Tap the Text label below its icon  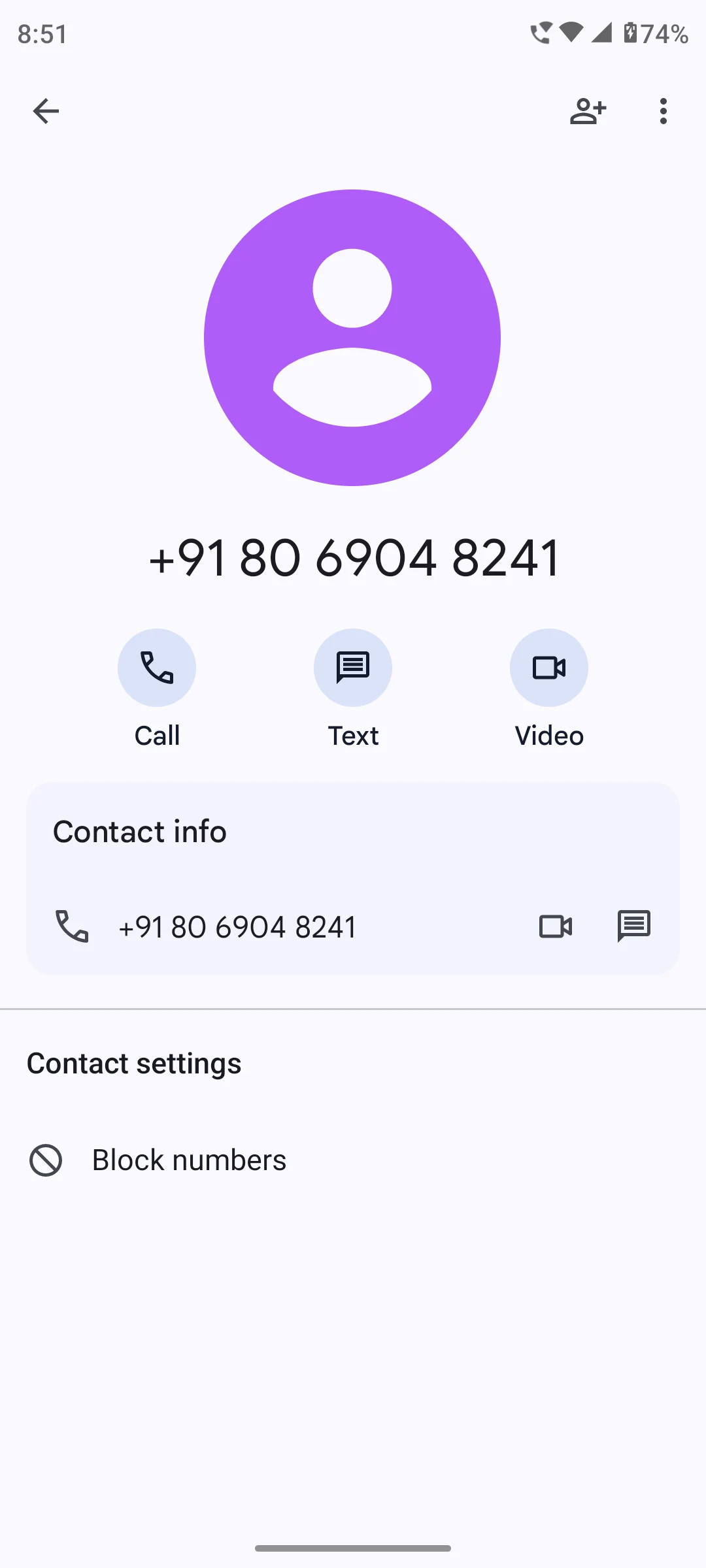[x=353, y=735]
